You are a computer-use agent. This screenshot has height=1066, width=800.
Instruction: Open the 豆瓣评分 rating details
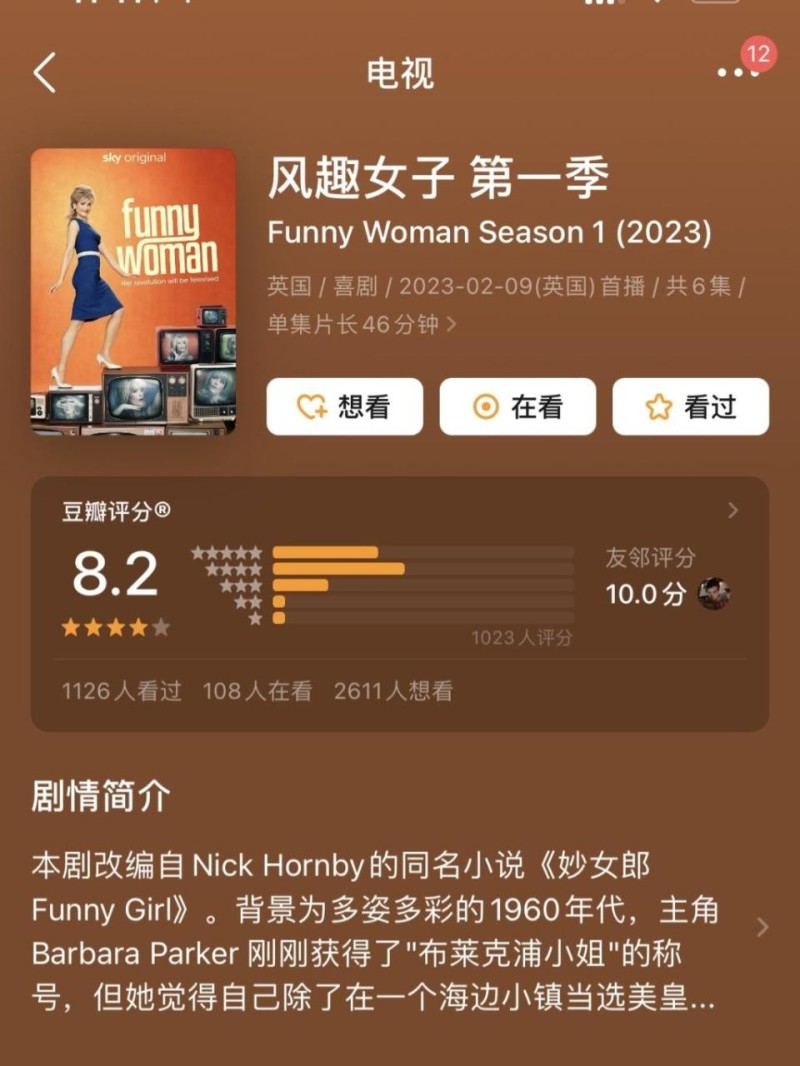pyautogui.click(x=732, y=511)
